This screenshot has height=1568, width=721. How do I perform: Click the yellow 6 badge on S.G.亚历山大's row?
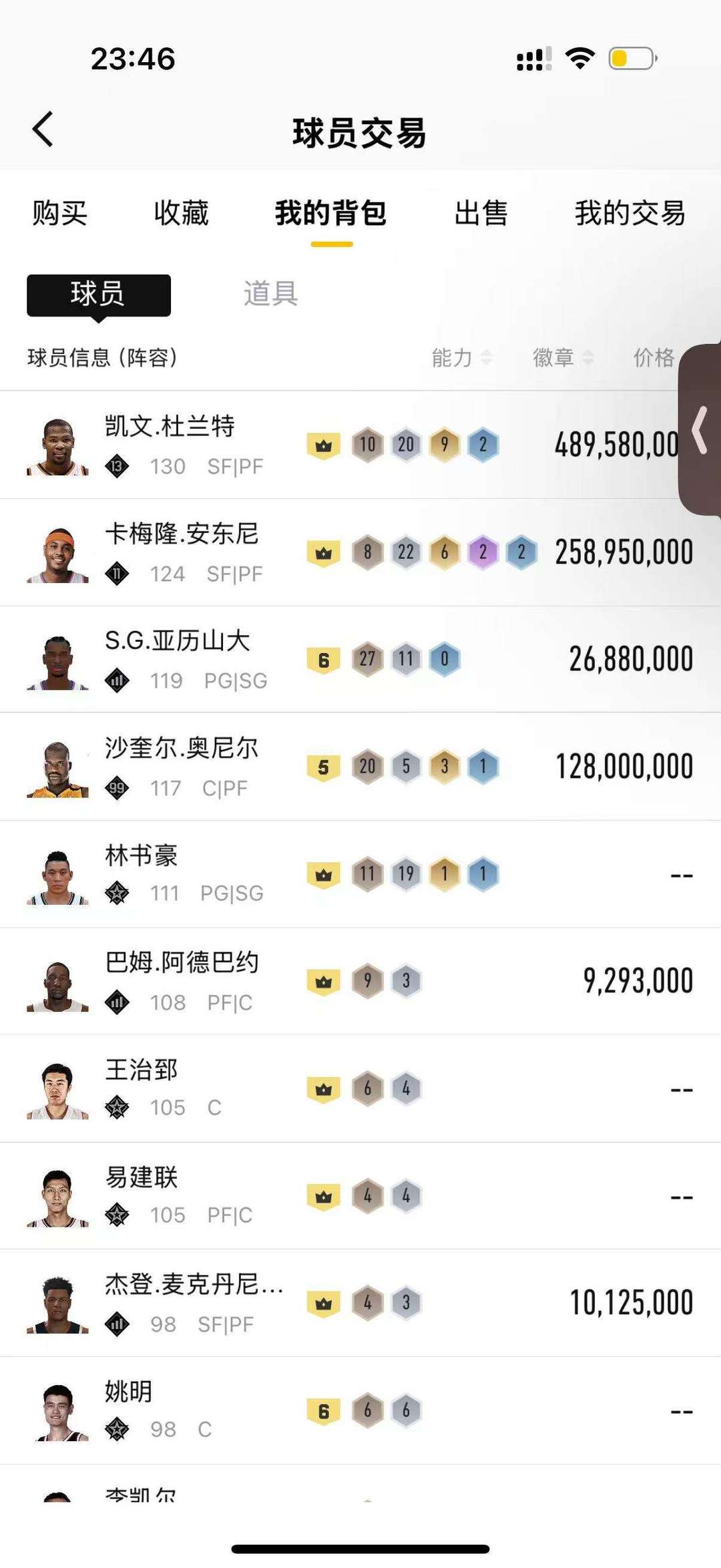324,658
